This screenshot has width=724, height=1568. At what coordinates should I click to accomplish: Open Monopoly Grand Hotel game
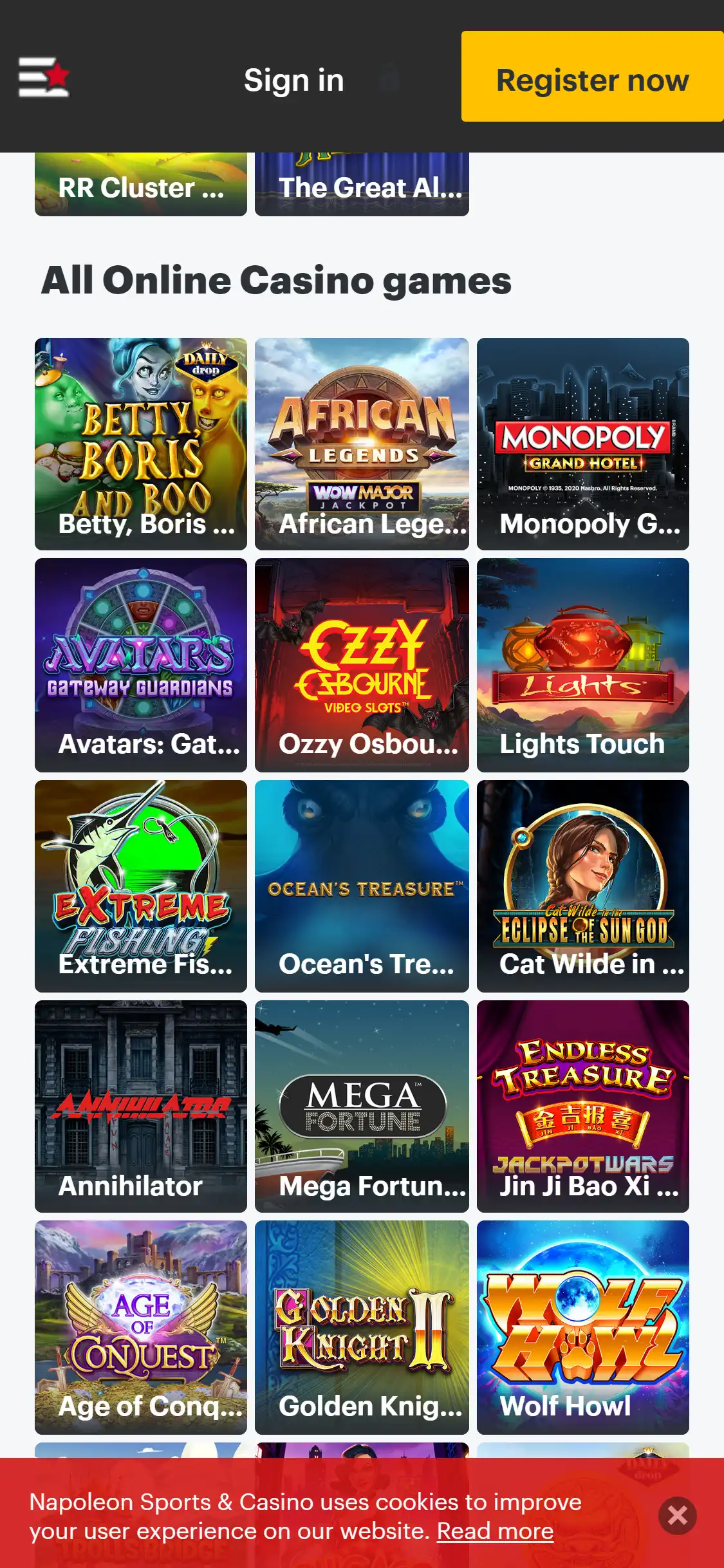pyautogui.click(x=582, y=443)
